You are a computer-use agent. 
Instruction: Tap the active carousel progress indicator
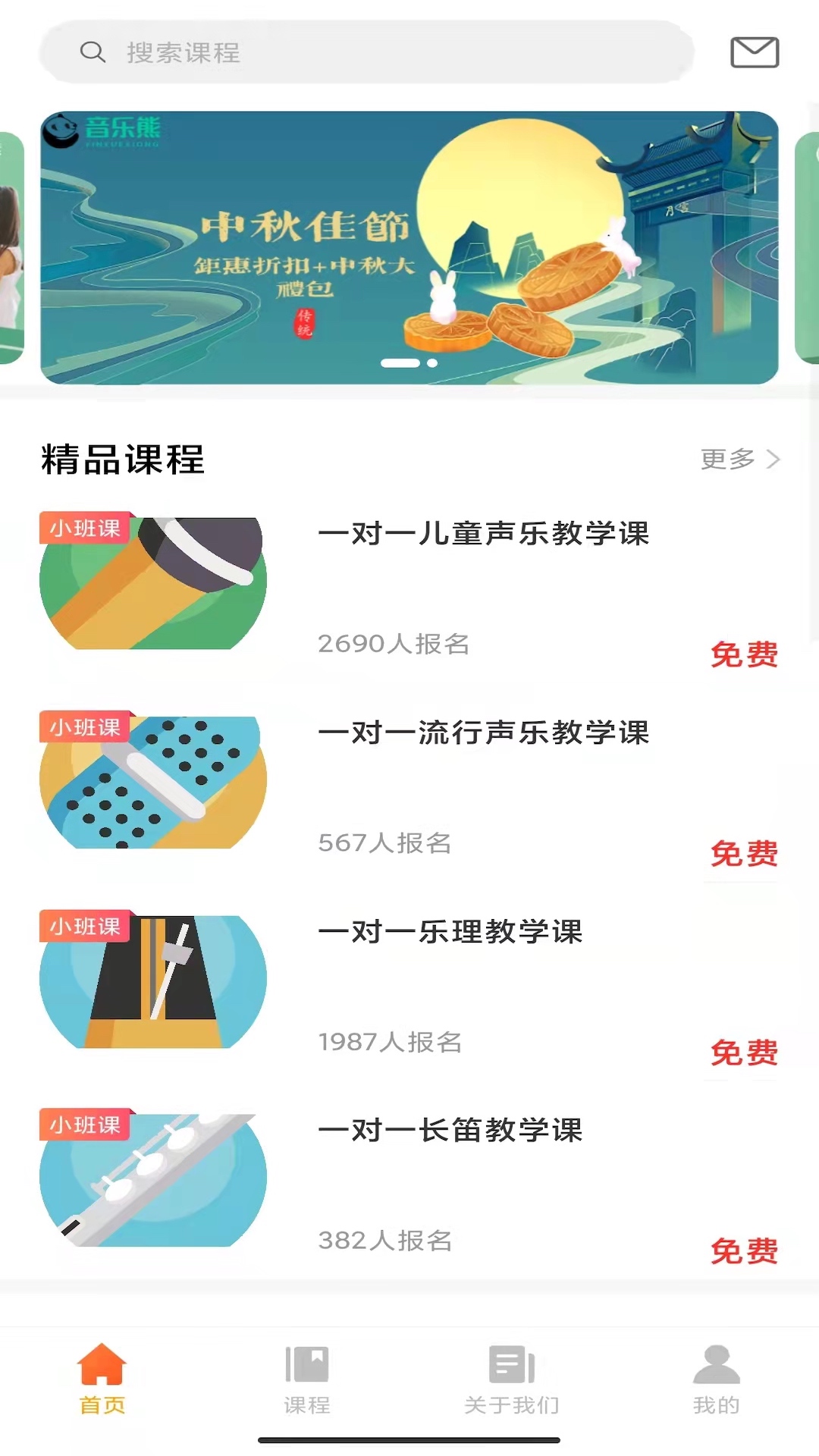coord(400,362)
